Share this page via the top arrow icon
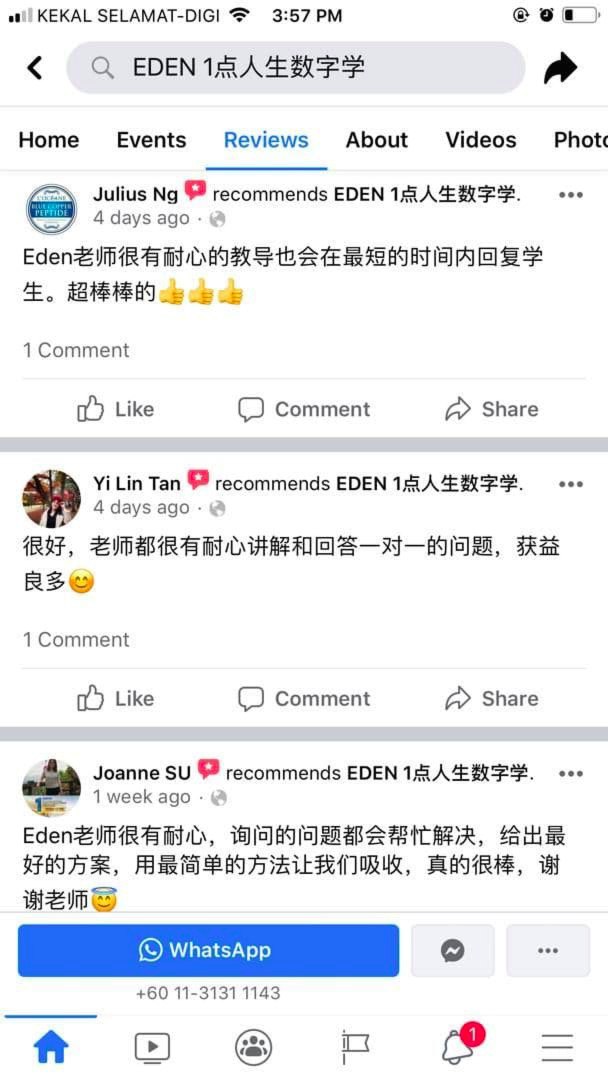 pyautogui.click(x=560, y=68)
